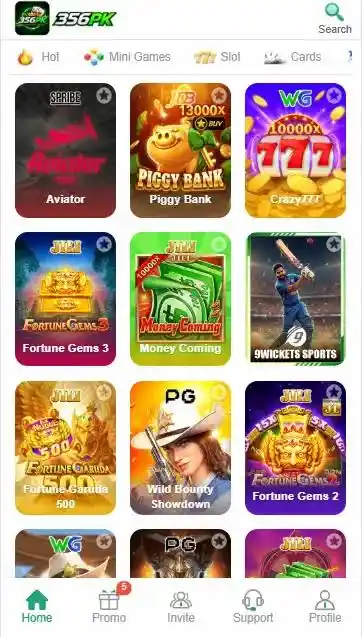This screenshot has width=362, height=637.
Task: Open Wild Bounty Showdown
Action: point(180,448)
